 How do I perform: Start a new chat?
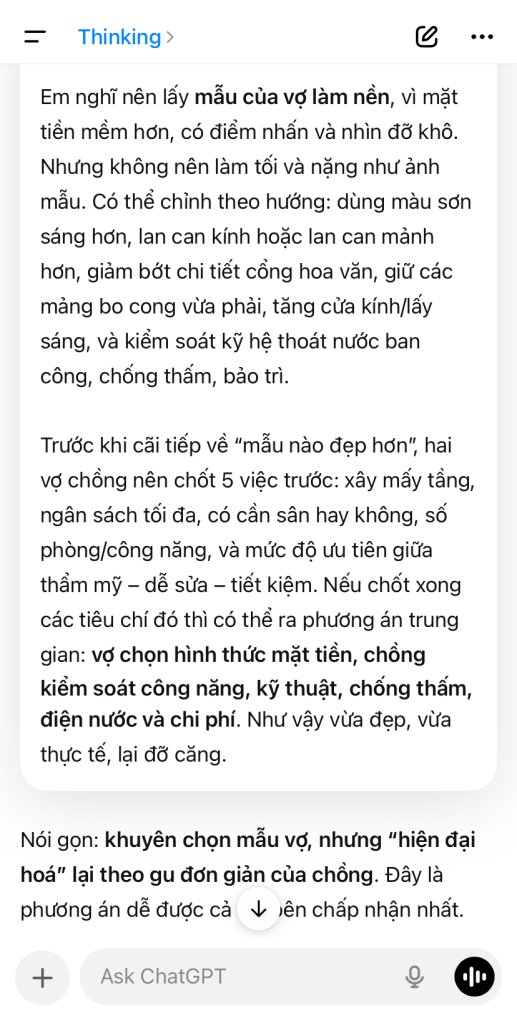click(x=426, y=37)
